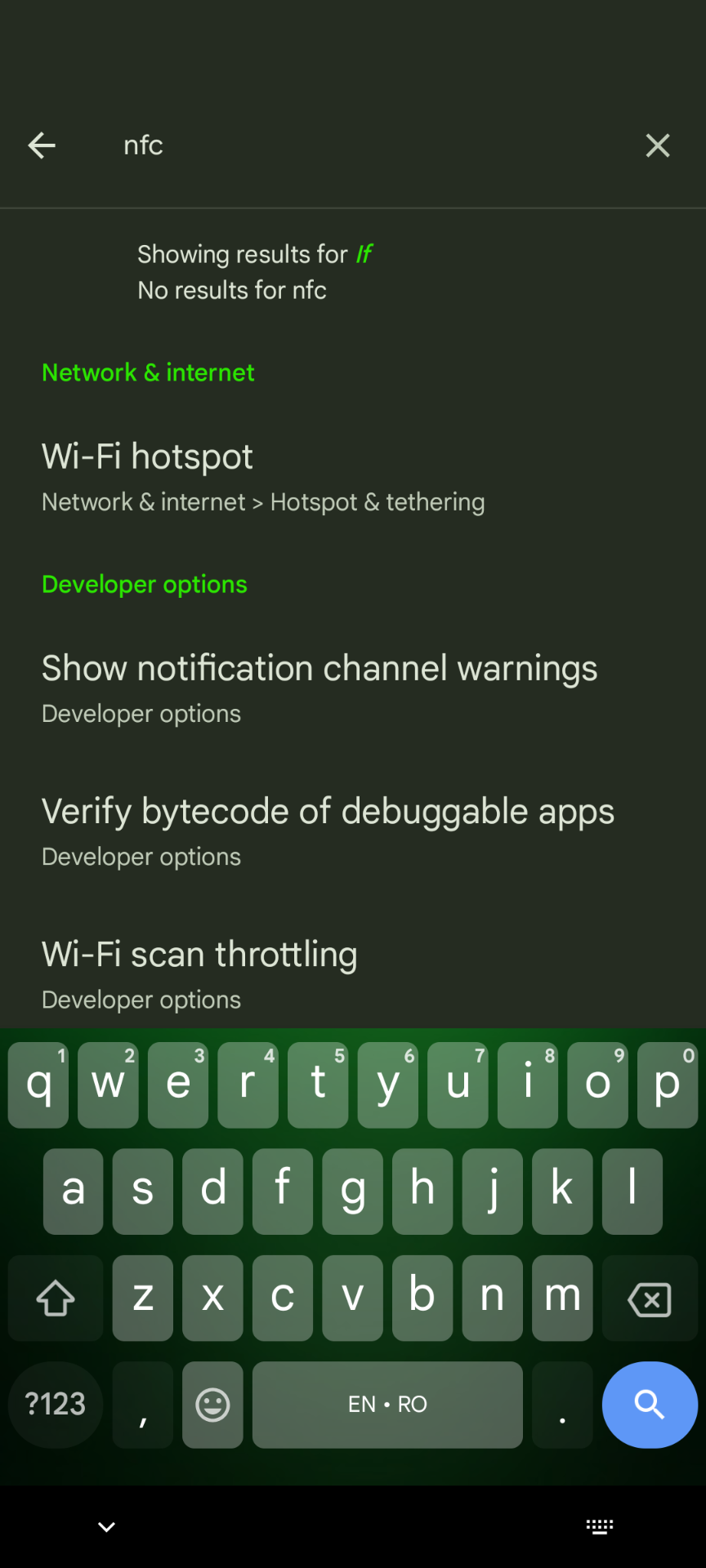706x1568 pixels.
Task: Hide the keyboard with down chevron
Action: (x=107, y=1526)
